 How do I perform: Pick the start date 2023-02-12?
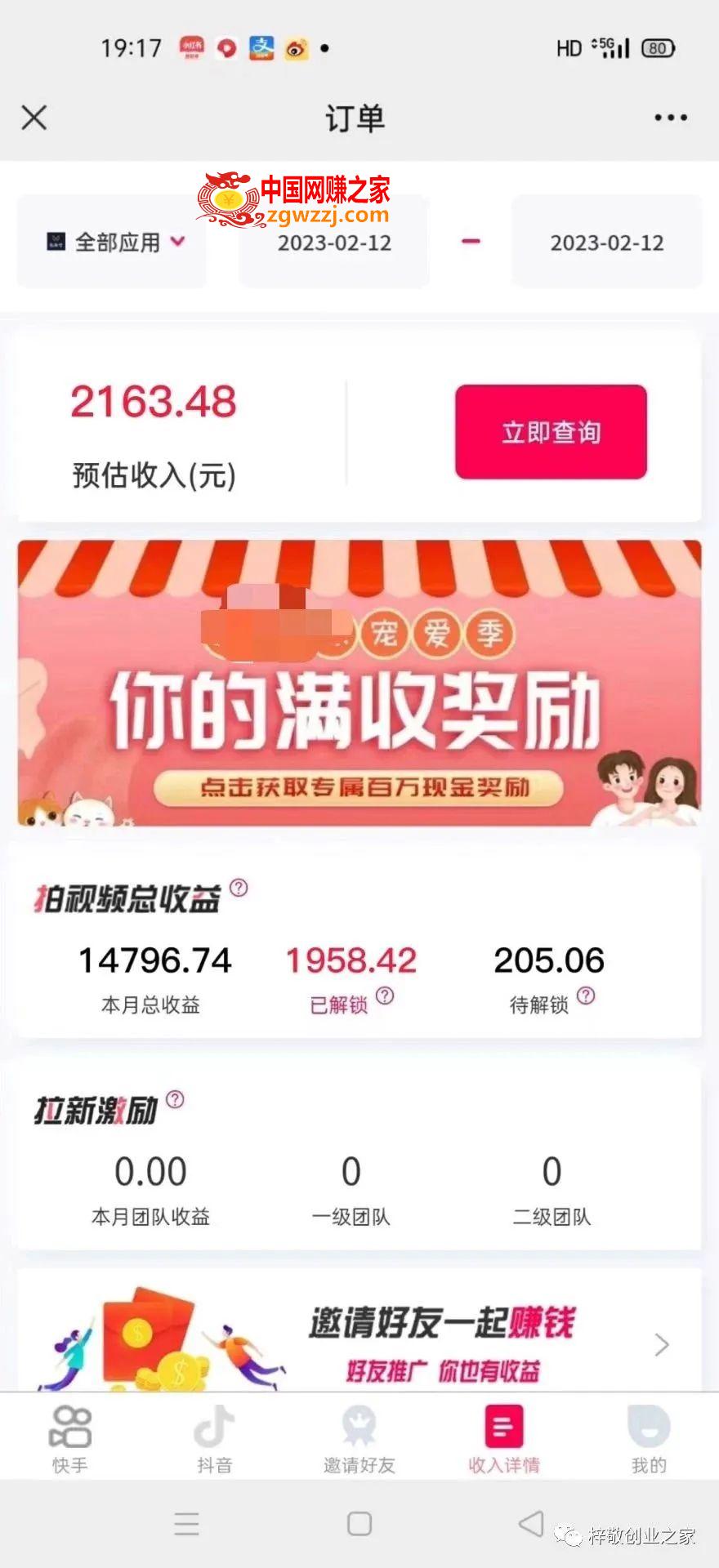[x=334, y=243]
